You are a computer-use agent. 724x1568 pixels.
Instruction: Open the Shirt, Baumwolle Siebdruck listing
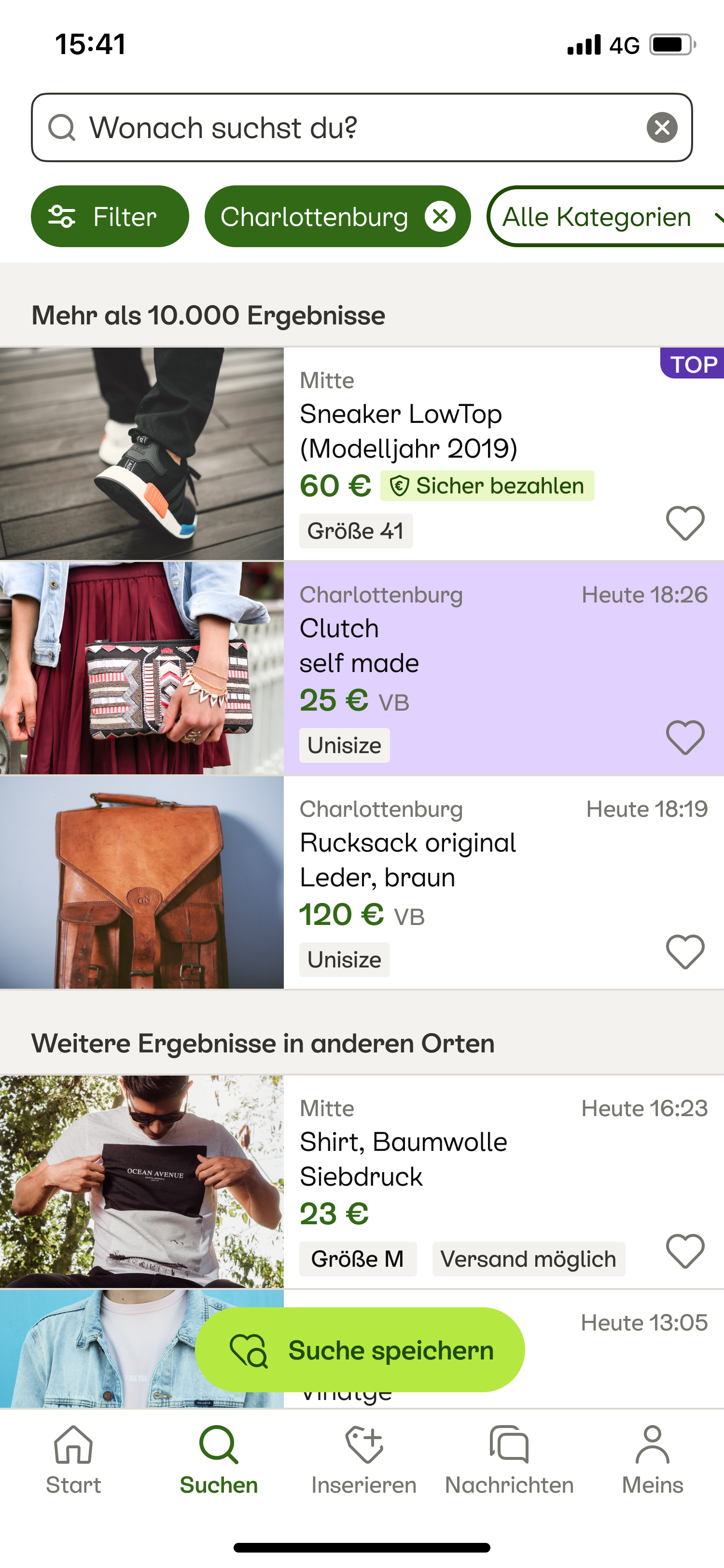click(362, 1181)
